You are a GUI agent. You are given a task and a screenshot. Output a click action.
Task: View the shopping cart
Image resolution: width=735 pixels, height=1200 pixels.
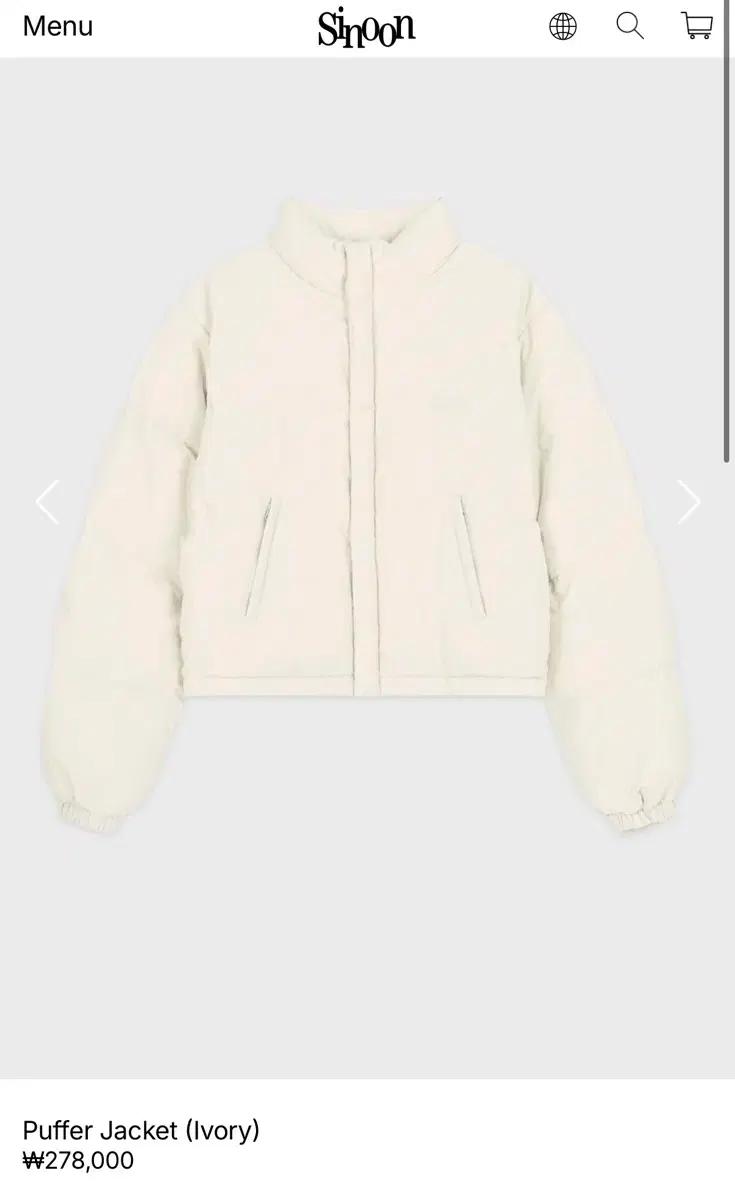696,26
